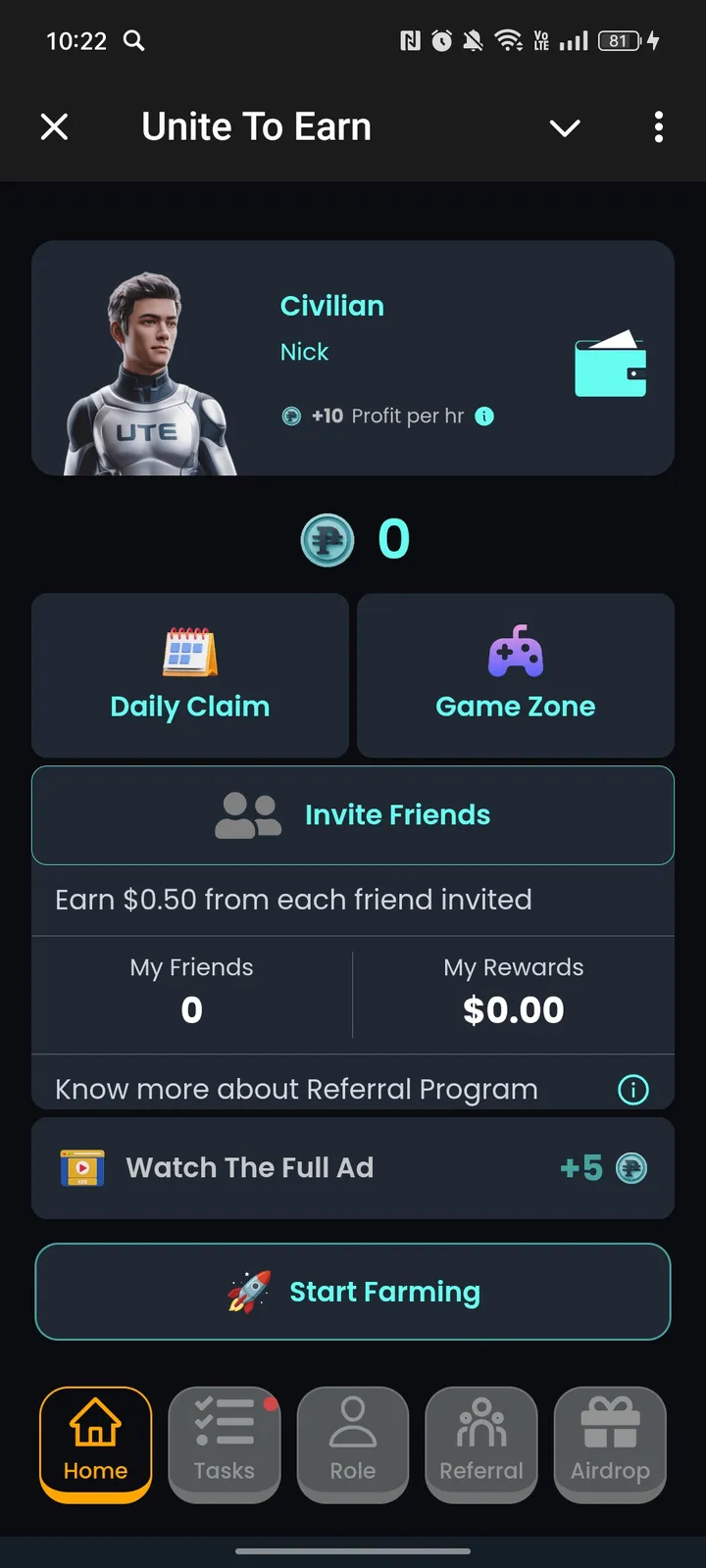
Task: Open the video ad player icon
Action: click(x=83, y=1167)
